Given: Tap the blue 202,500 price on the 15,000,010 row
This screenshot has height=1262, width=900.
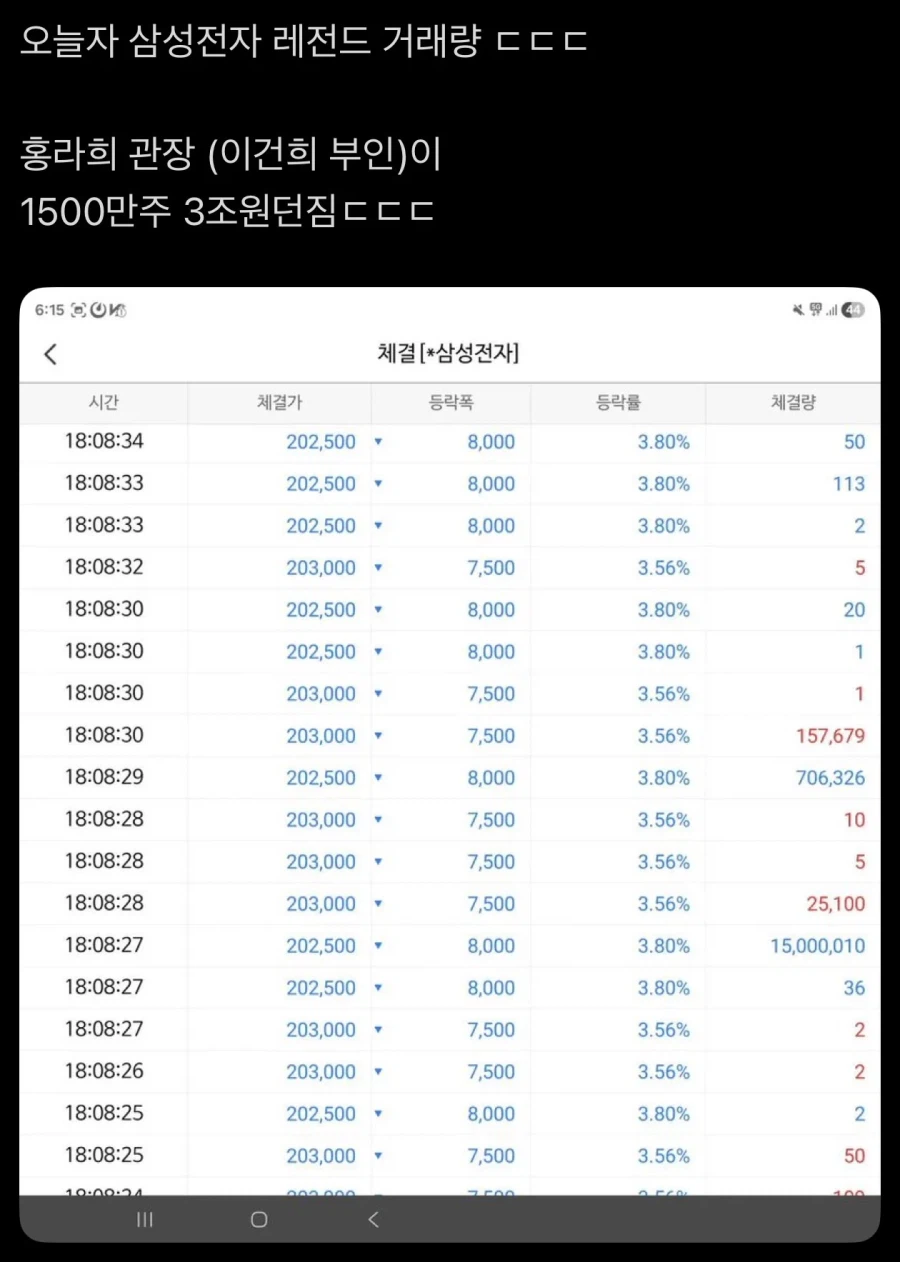Looking at the screenshot, I should pyautogui.click(x=321, y=946).
